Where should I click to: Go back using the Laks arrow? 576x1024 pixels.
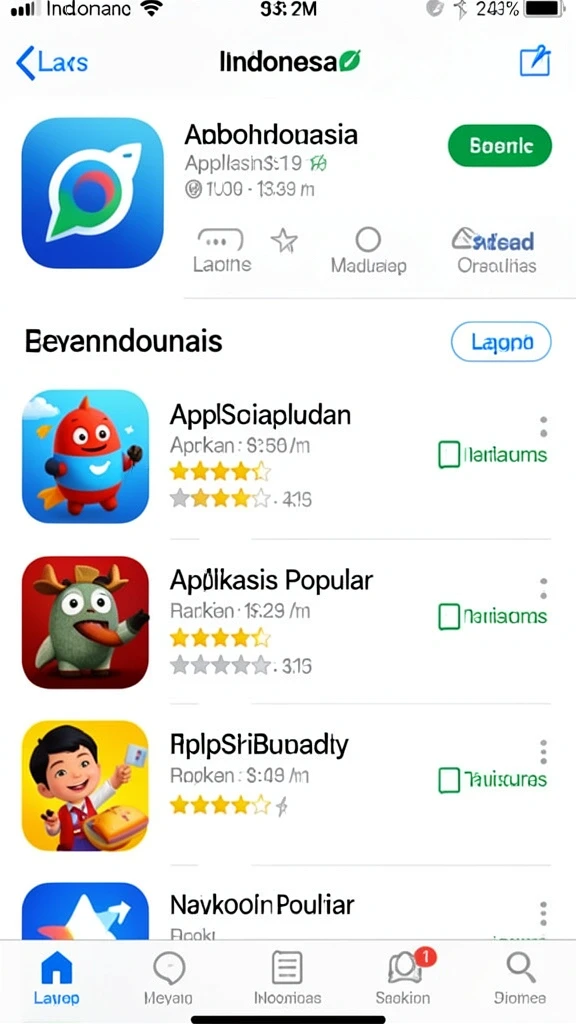pos(51,63)
